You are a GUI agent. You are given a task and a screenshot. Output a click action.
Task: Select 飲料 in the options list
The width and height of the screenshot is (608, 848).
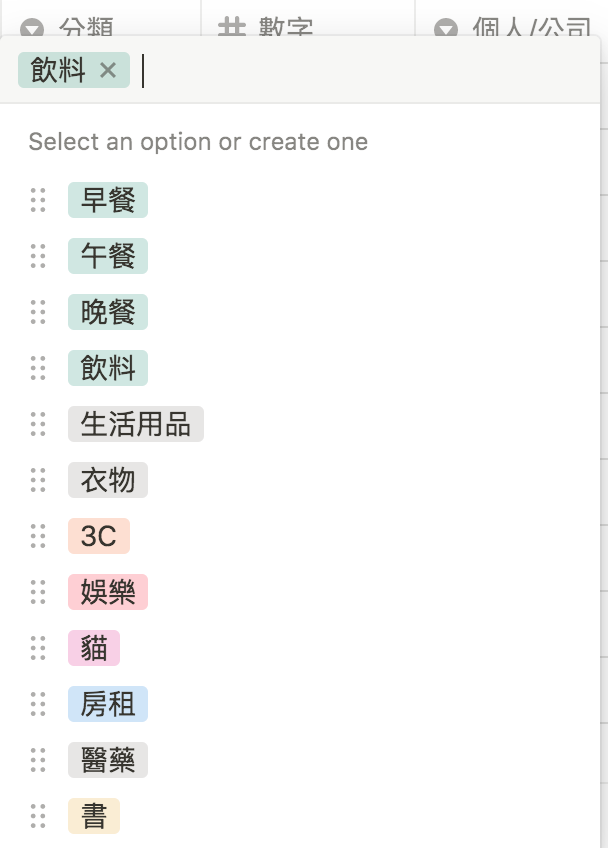point(108,368)
